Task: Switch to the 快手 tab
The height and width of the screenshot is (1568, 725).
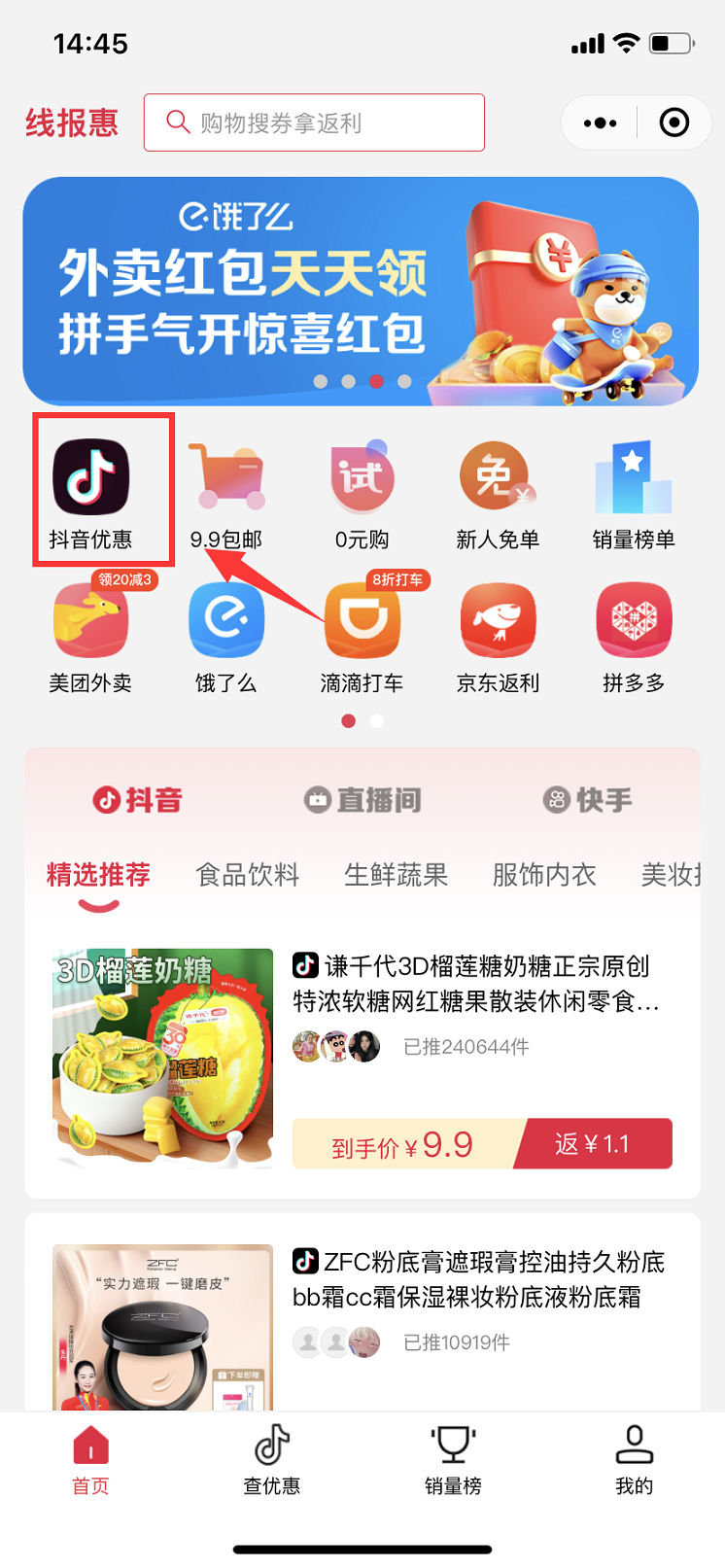Action: [x=587, y=800]
